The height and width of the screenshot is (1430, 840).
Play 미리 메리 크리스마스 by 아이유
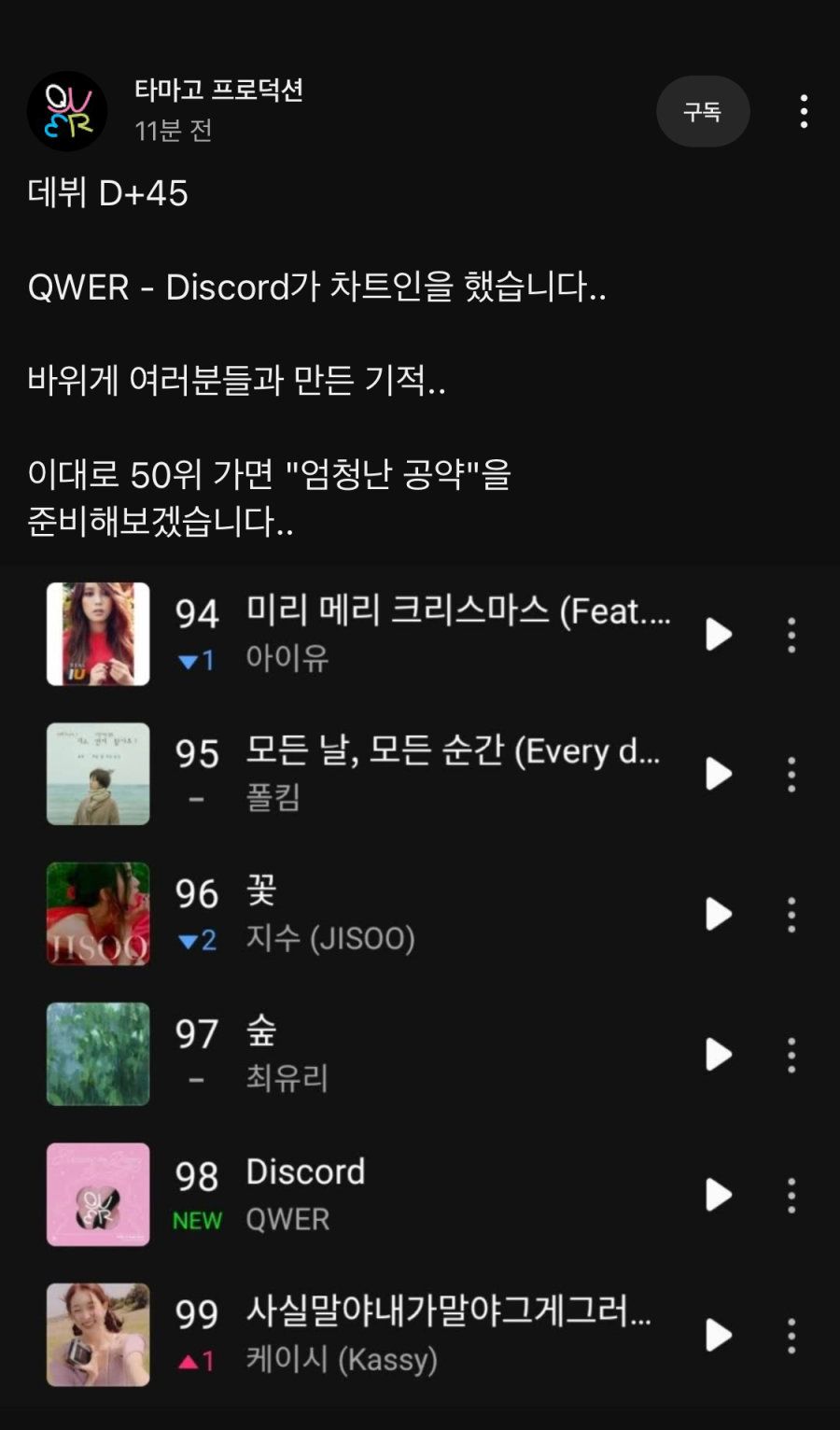[x=719, y=634]
